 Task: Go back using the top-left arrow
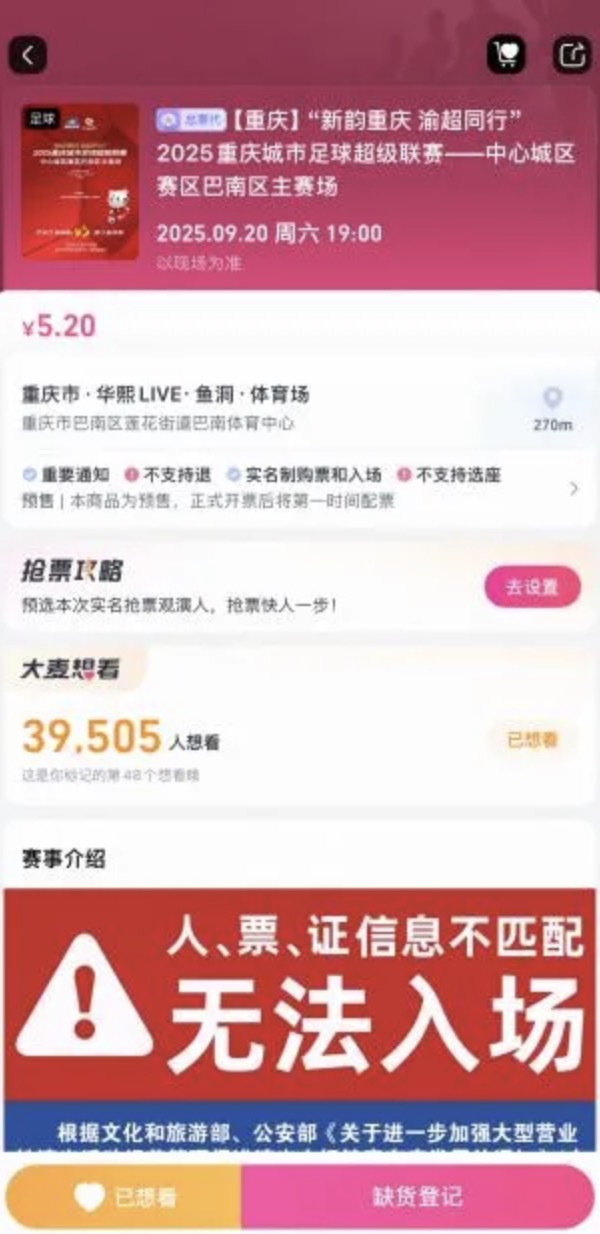point(28,55)
